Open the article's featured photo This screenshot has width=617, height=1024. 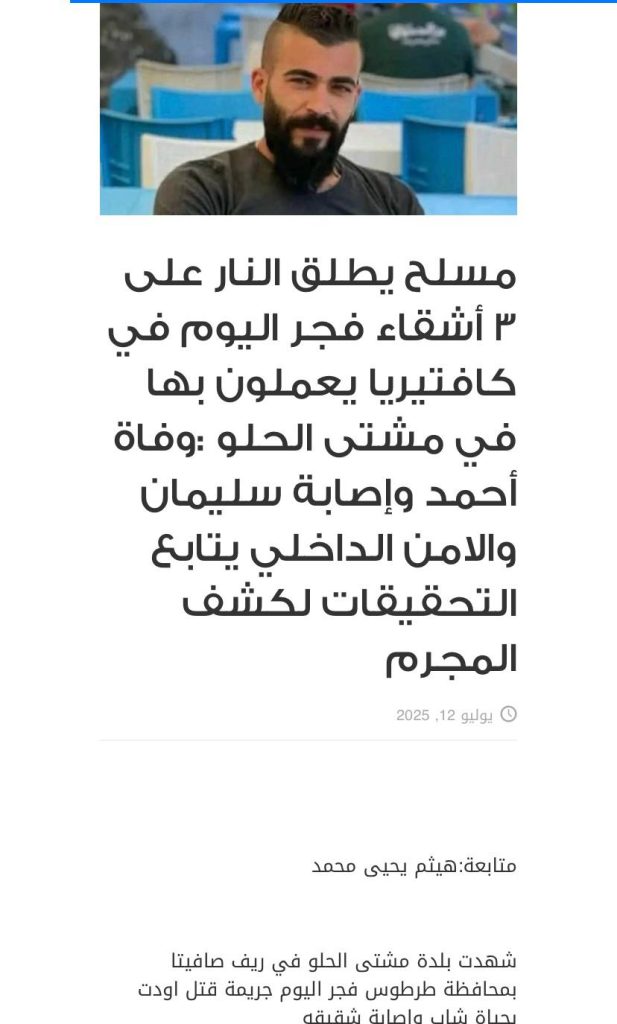pos(308,108)
